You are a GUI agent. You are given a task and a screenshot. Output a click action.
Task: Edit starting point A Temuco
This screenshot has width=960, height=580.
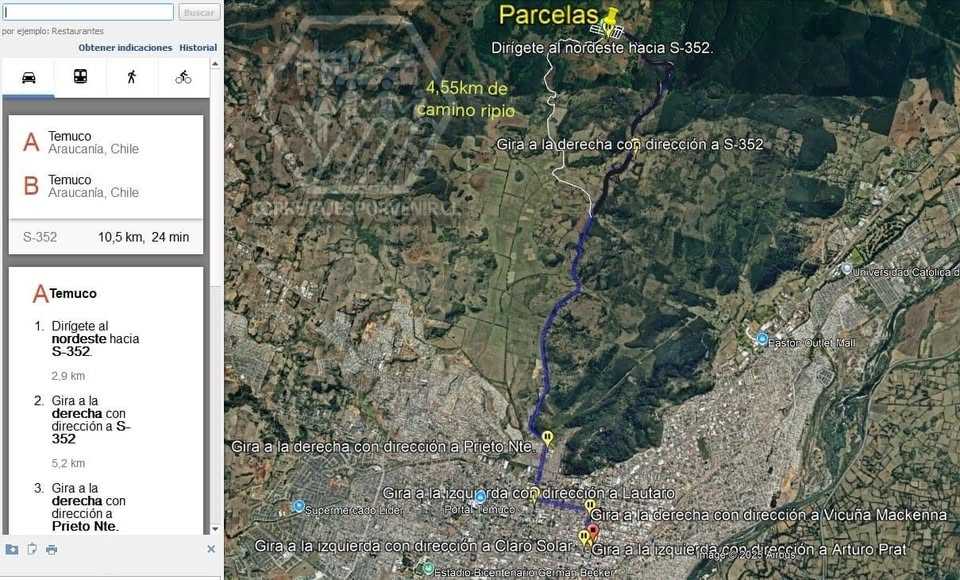click(x=93, y=142)
